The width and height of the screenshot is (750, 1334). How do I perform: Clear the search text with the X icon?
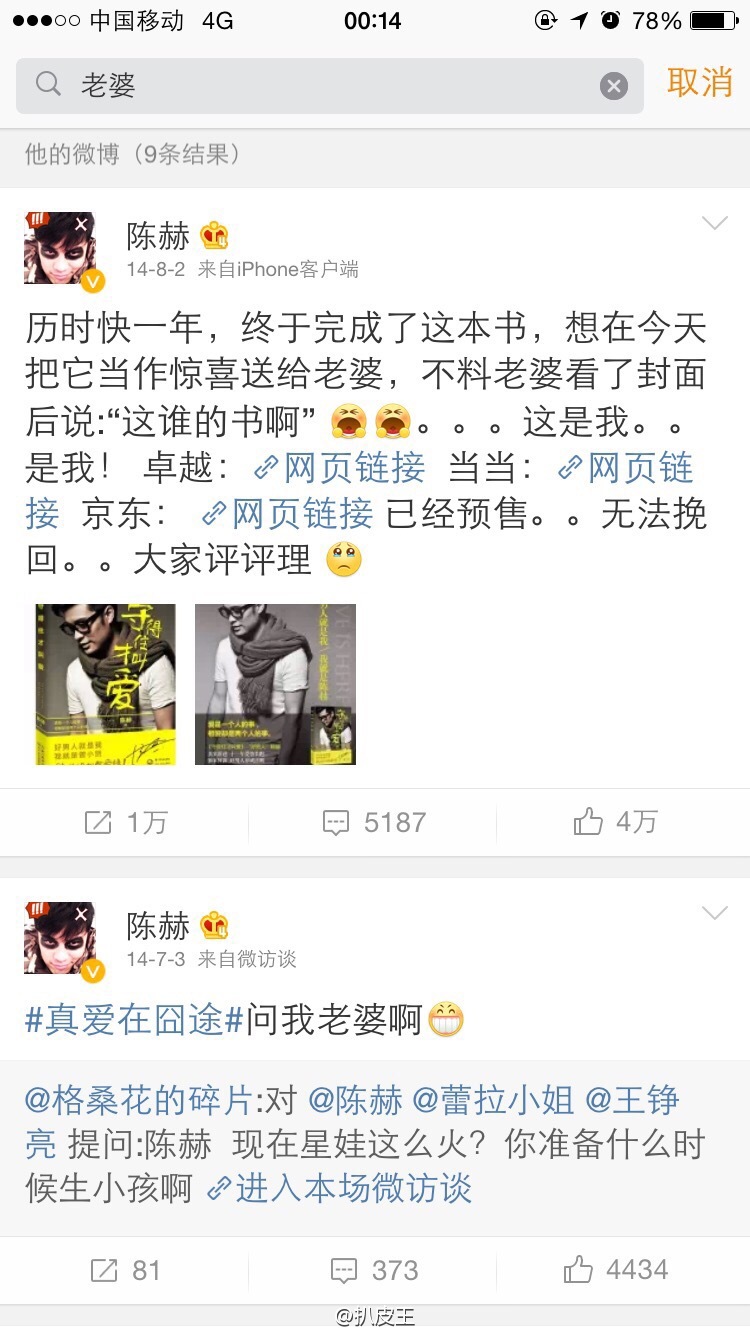613,86
